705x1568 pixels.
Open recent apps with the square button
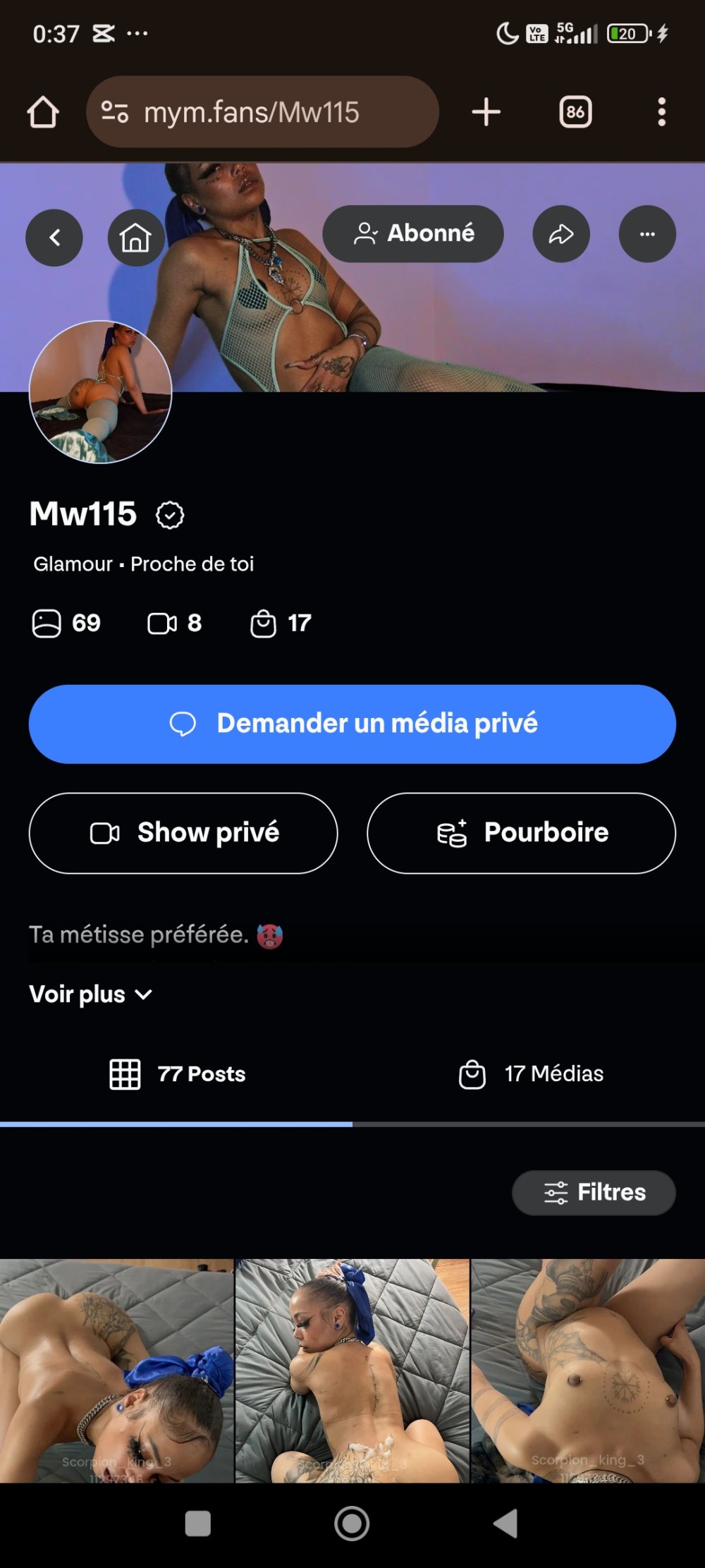click(197, 1524)
